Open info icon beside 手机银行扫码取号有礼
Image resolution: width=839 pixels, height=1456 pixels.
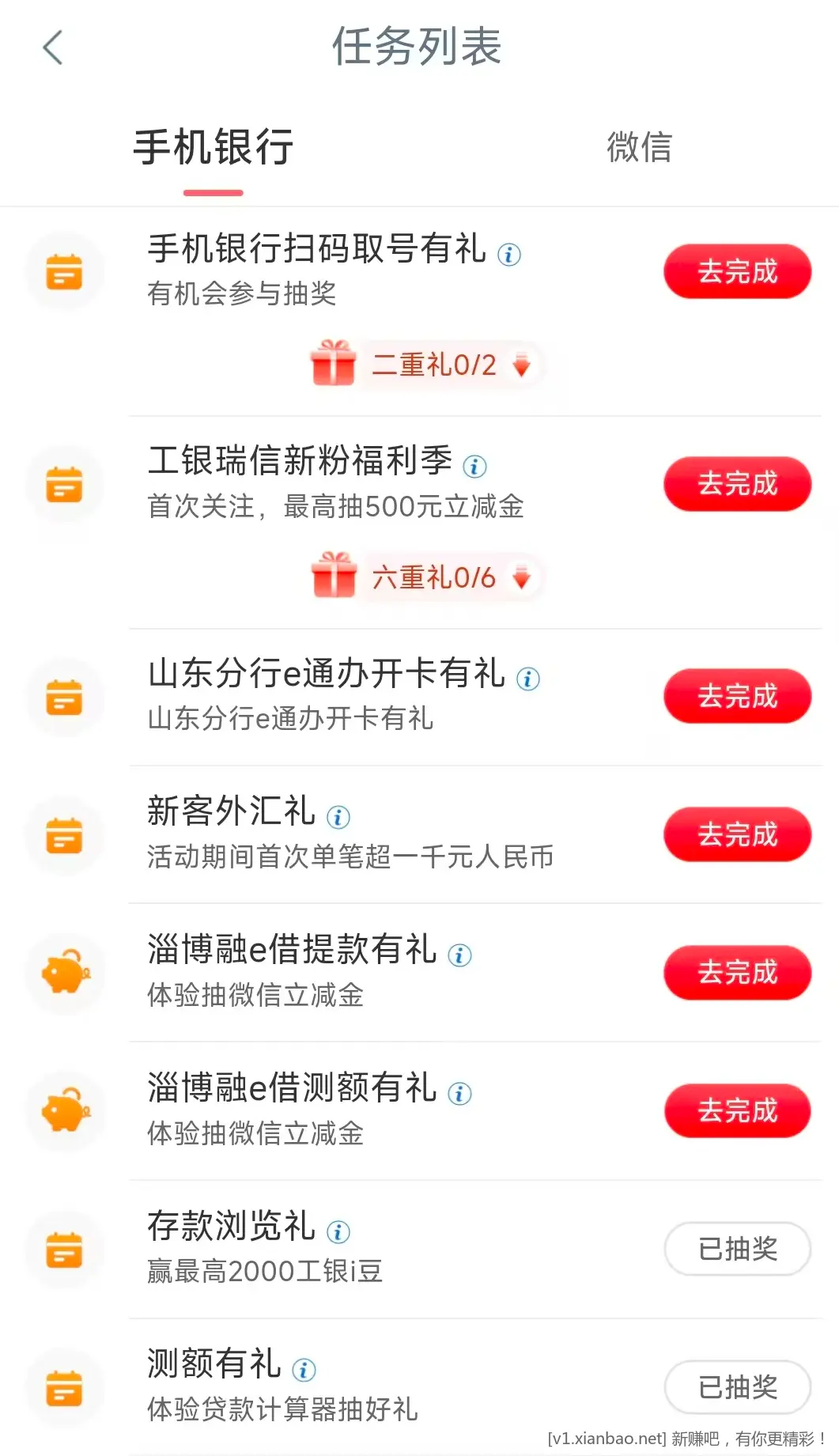tap(508, 255)
